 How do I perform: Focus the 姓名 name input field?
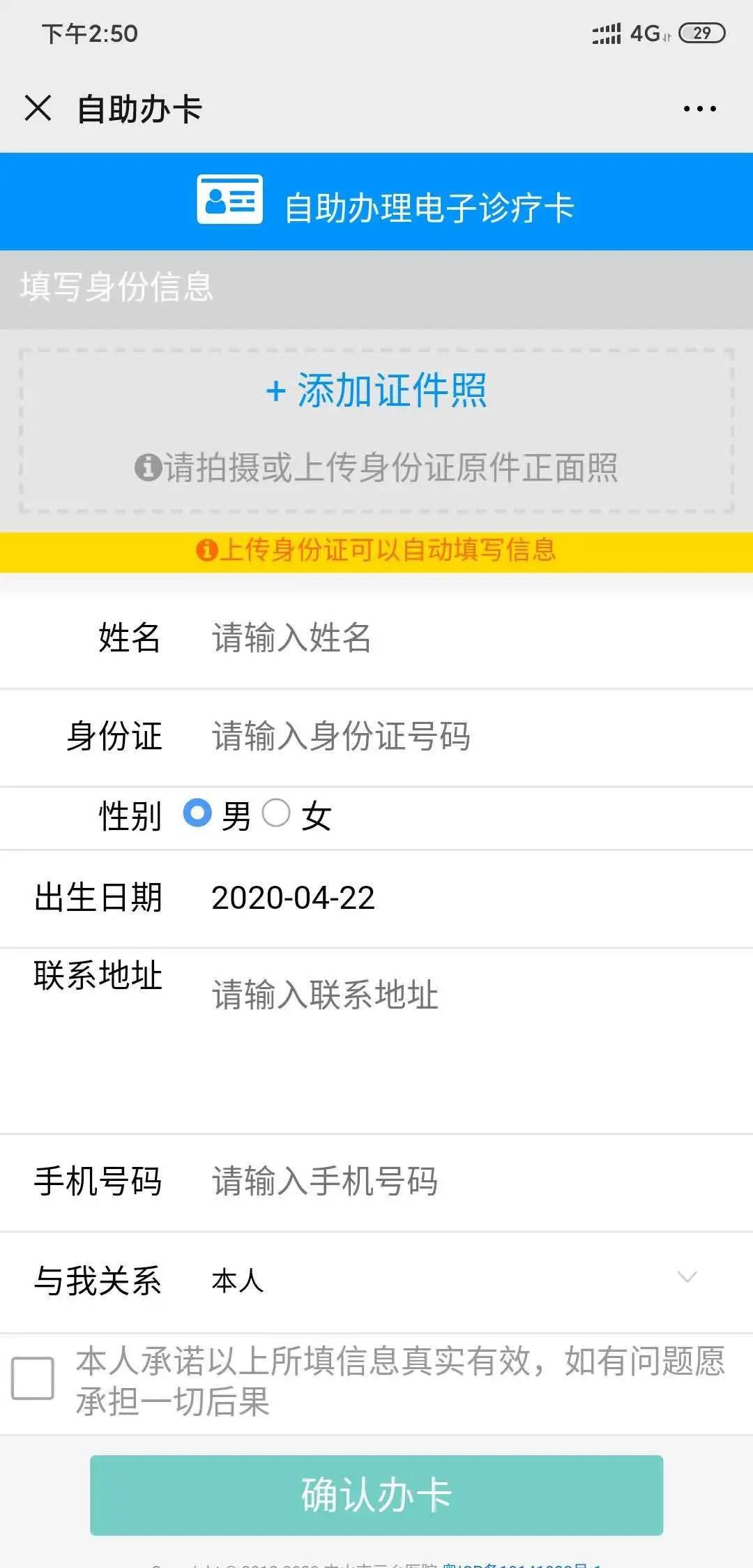tap(460, 638)
